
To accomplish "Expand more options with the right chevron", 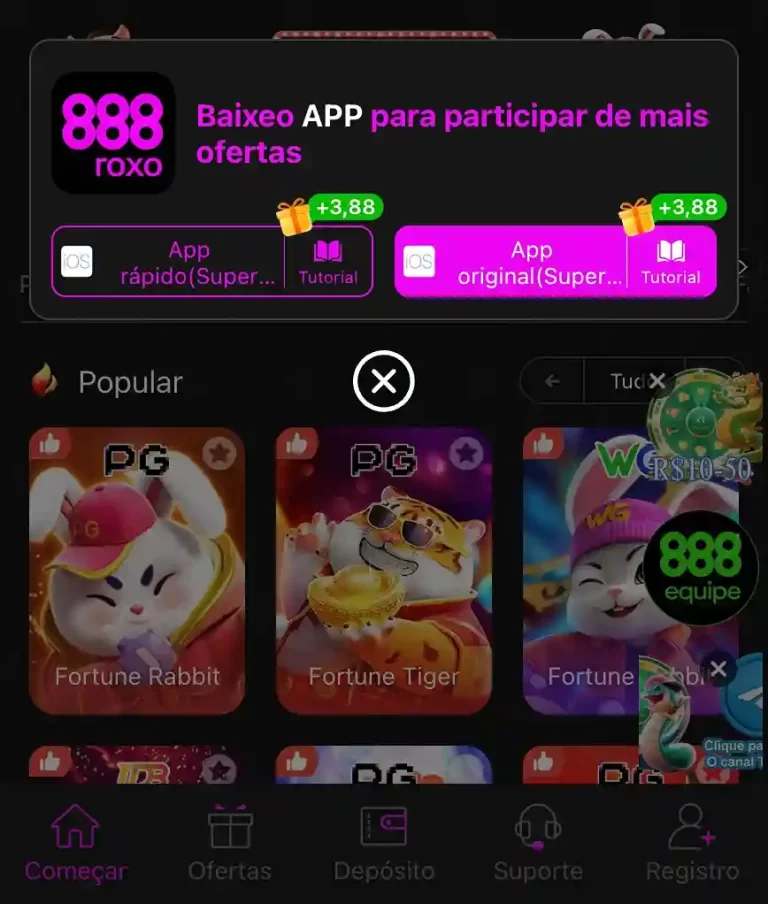I will (x=744, y=266).
